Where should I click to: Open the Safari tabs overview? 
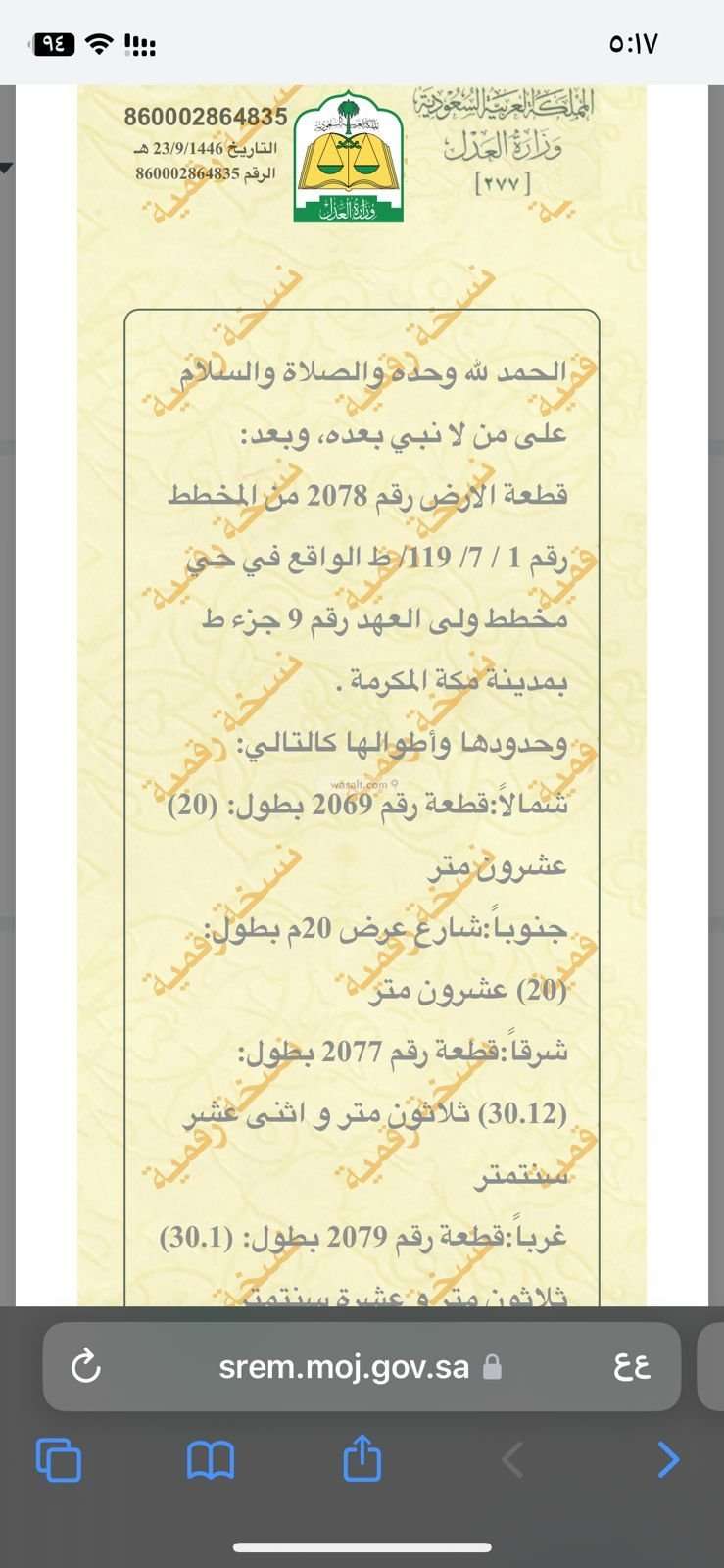[x=59, y=1459]
